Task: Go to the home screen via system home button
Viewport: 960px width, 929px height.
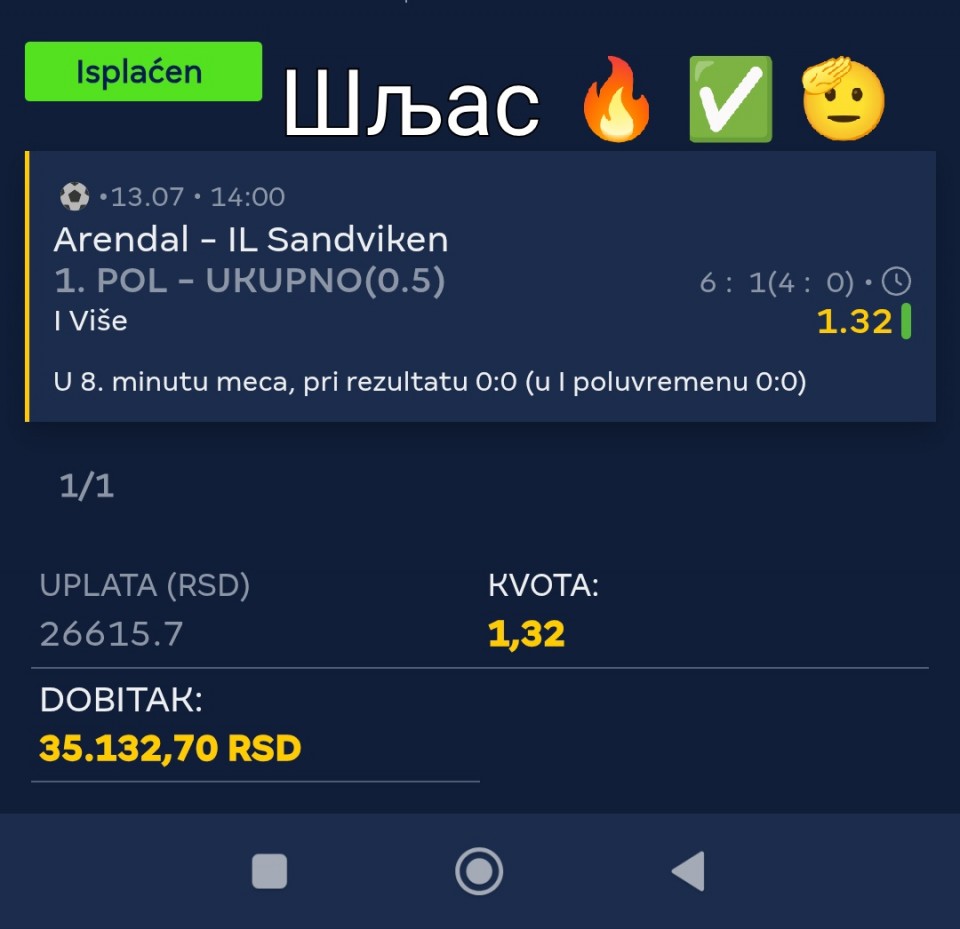Action: 479,871
